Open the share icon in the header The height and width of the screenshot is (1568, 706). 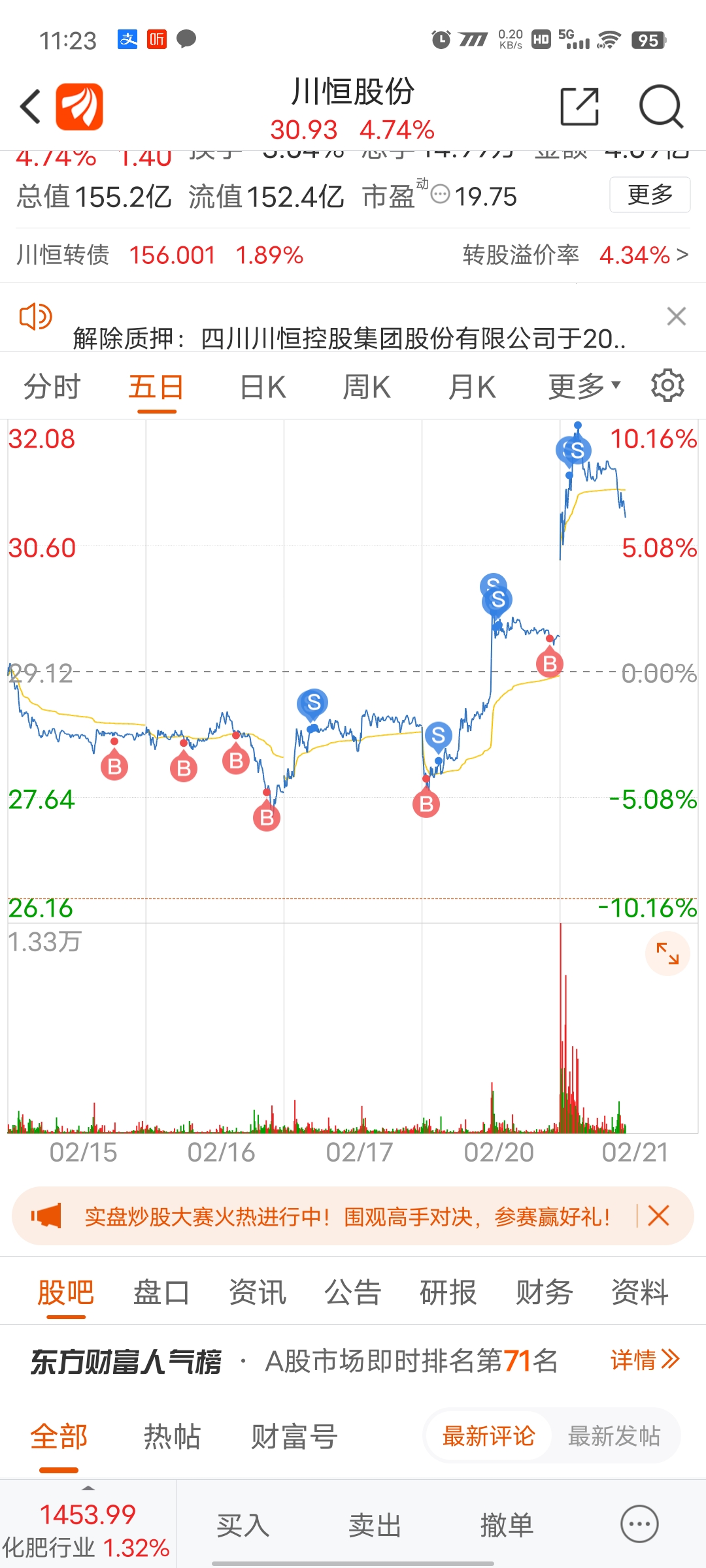click(x=580, y=106)
